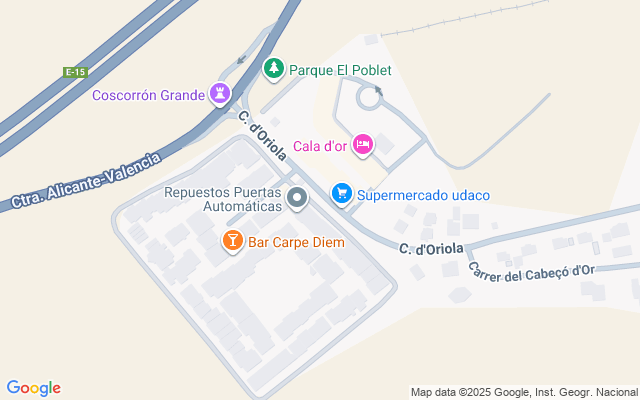Open the Google logo link

pos(33,388)
